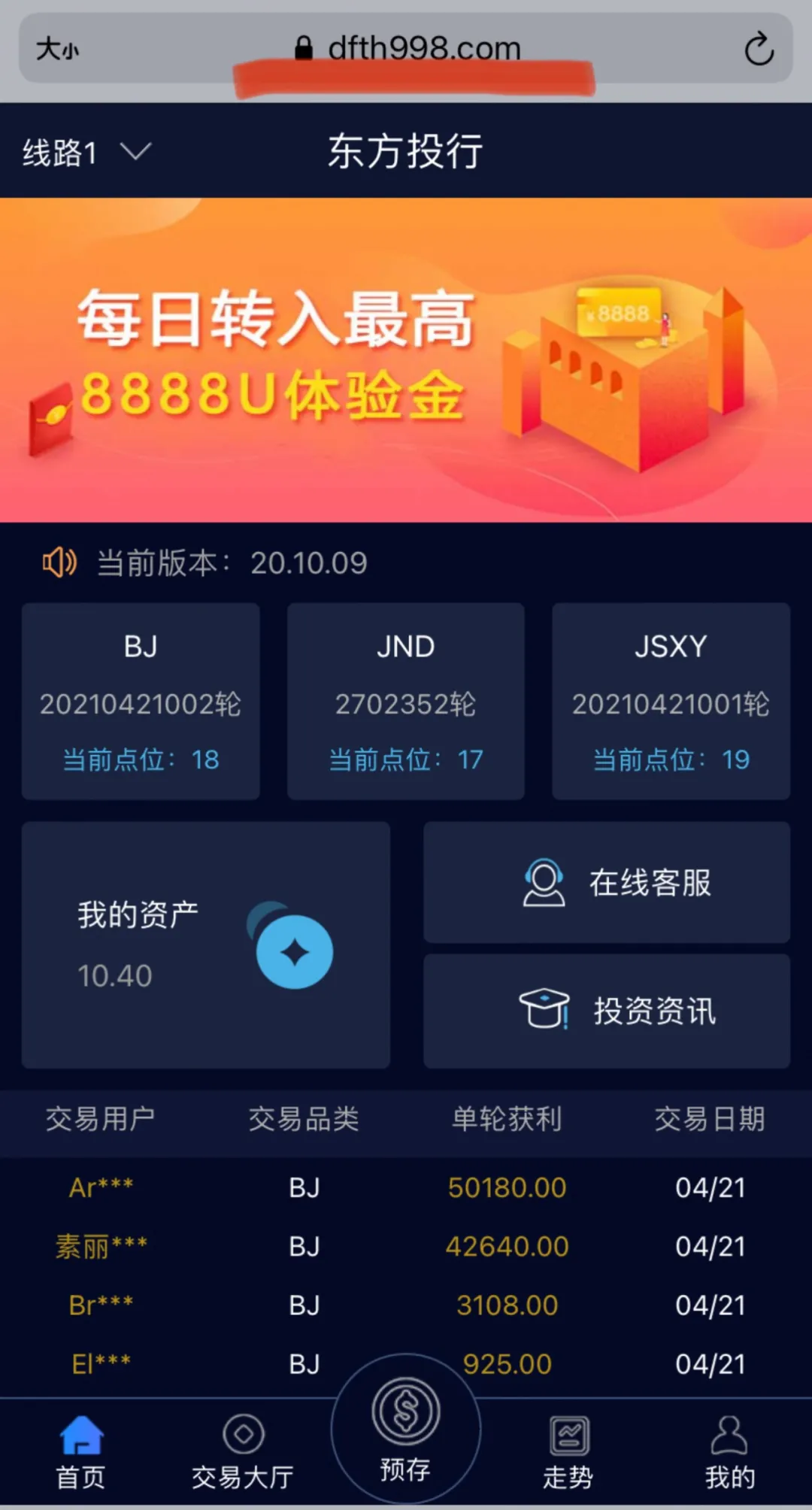Switch to the 首页 tab
The image size is (812, 1510).
(x=81, y=1453)
